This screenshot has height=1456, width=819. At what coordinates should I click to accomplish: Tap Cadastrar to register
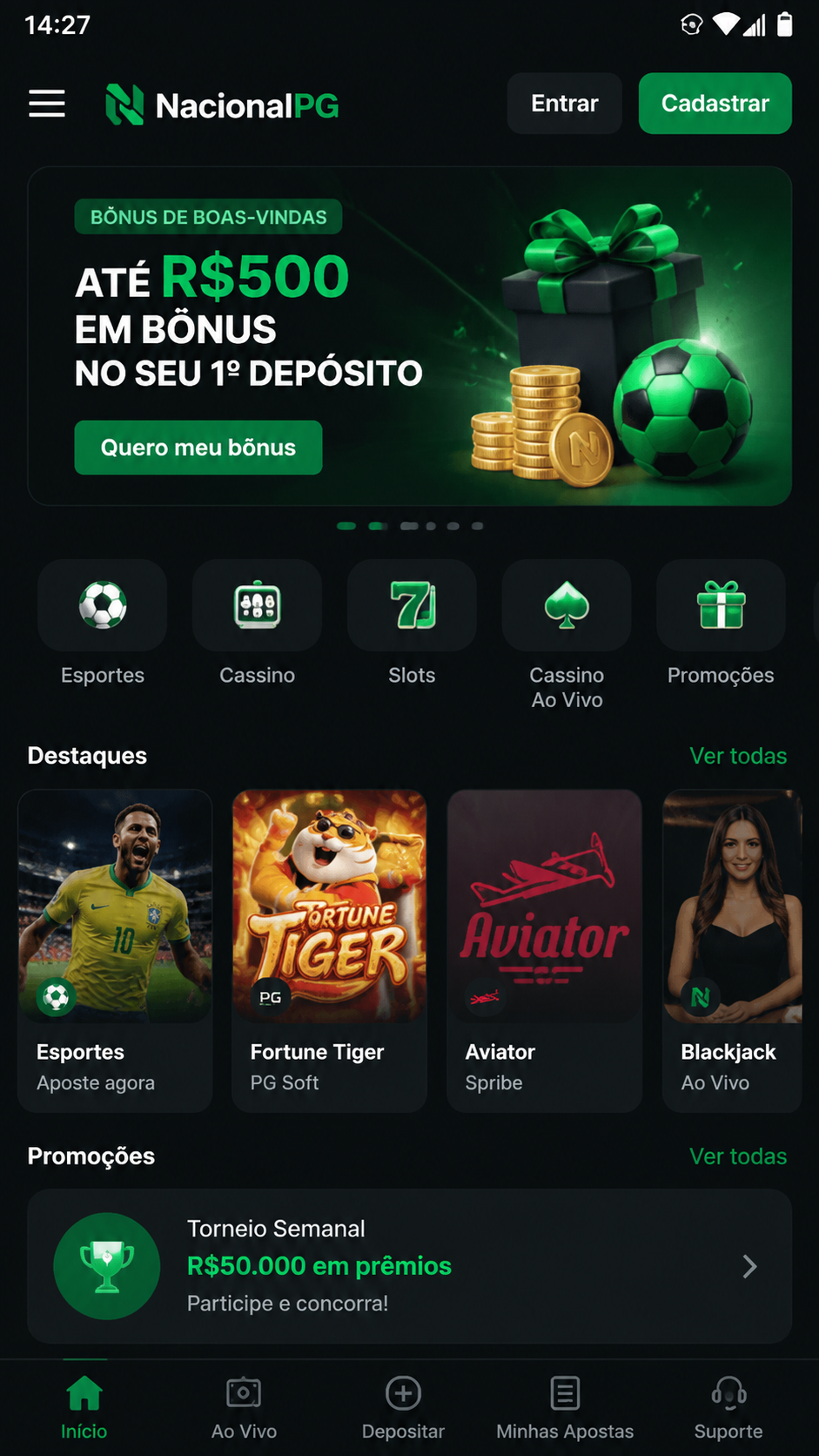click(715, 104)
